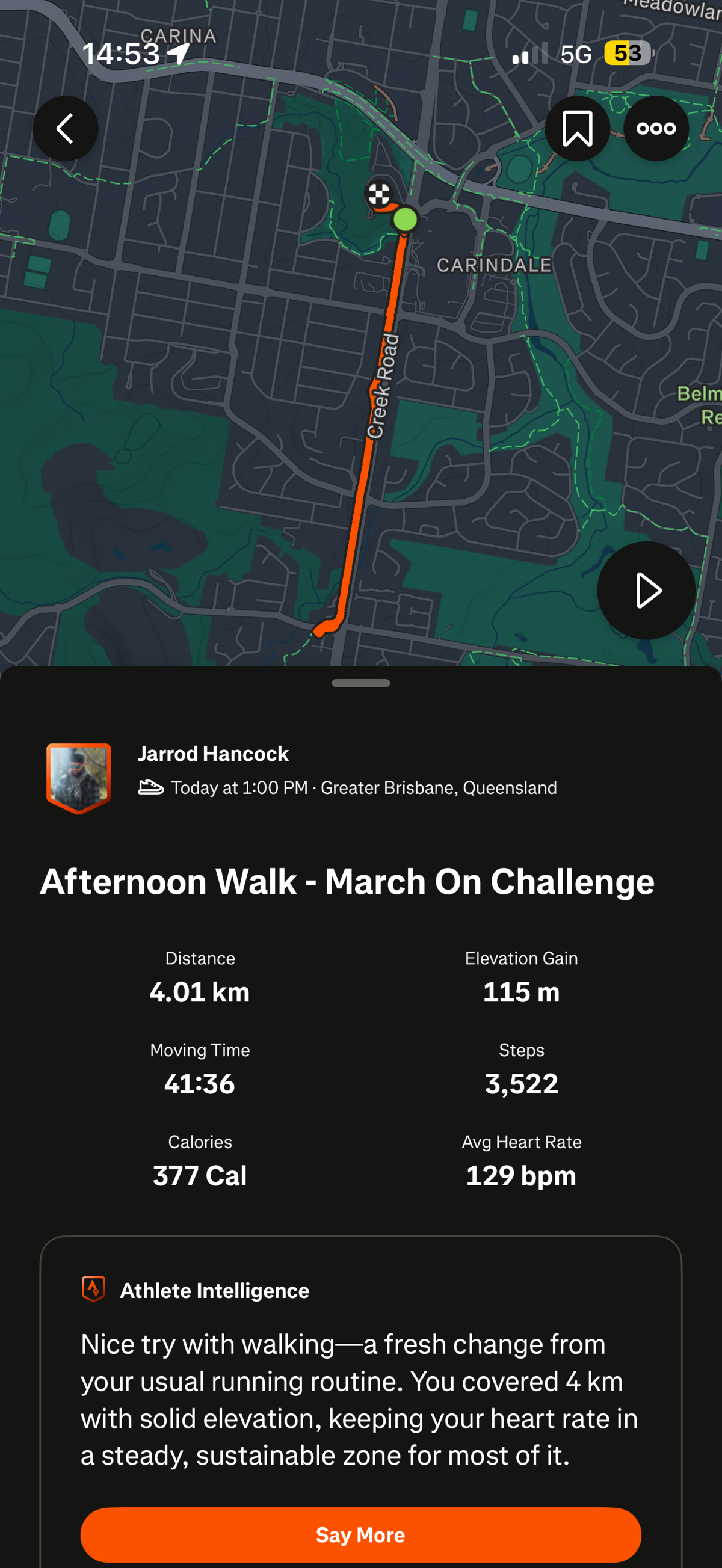This screenshot has height=1568, width=722.
Task: Play the route flyover animation
Action: click(x=646, y=590)
